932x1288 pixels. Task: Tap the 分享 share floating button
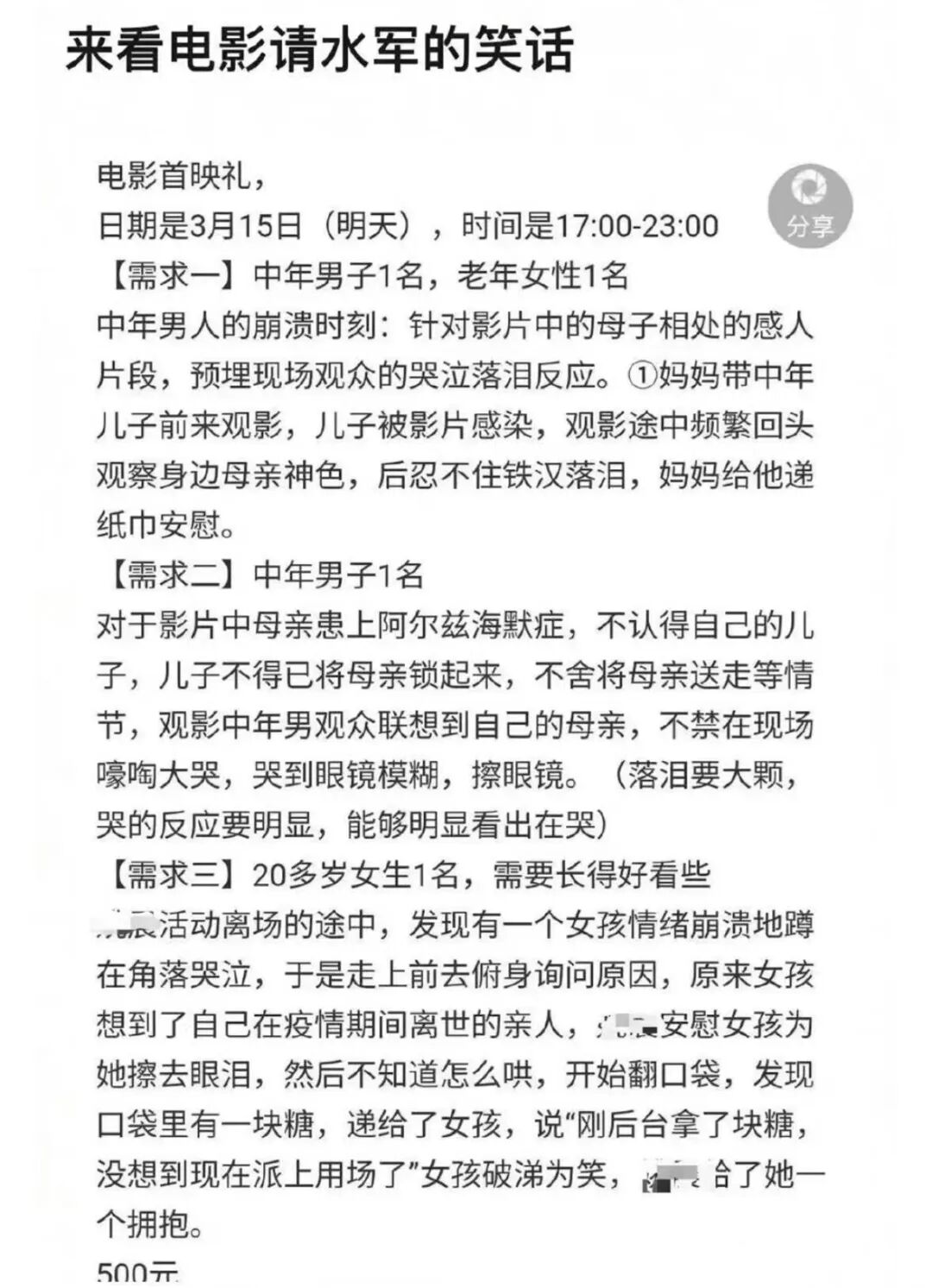(809, 205)
